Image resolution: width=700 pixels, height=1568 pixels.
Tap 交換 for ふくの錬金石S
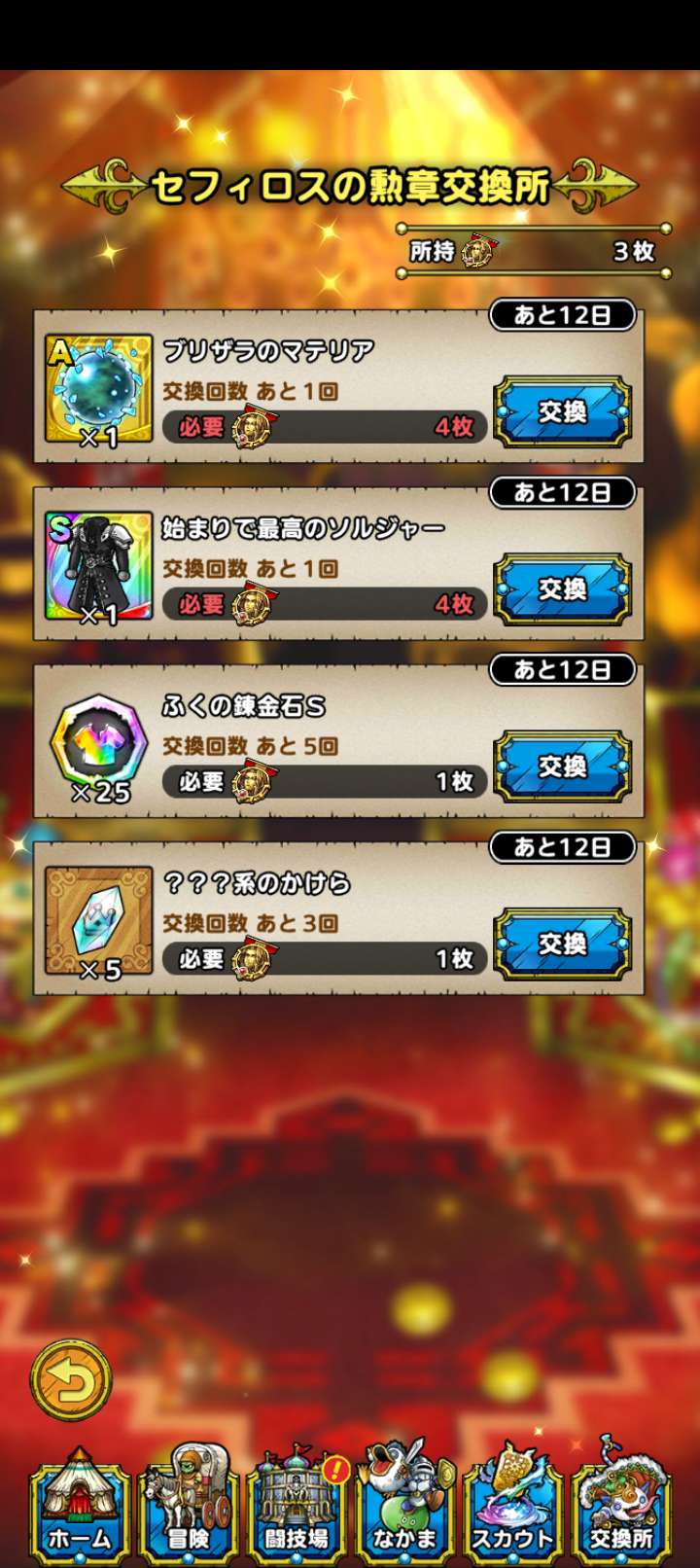tap(563, 766)
